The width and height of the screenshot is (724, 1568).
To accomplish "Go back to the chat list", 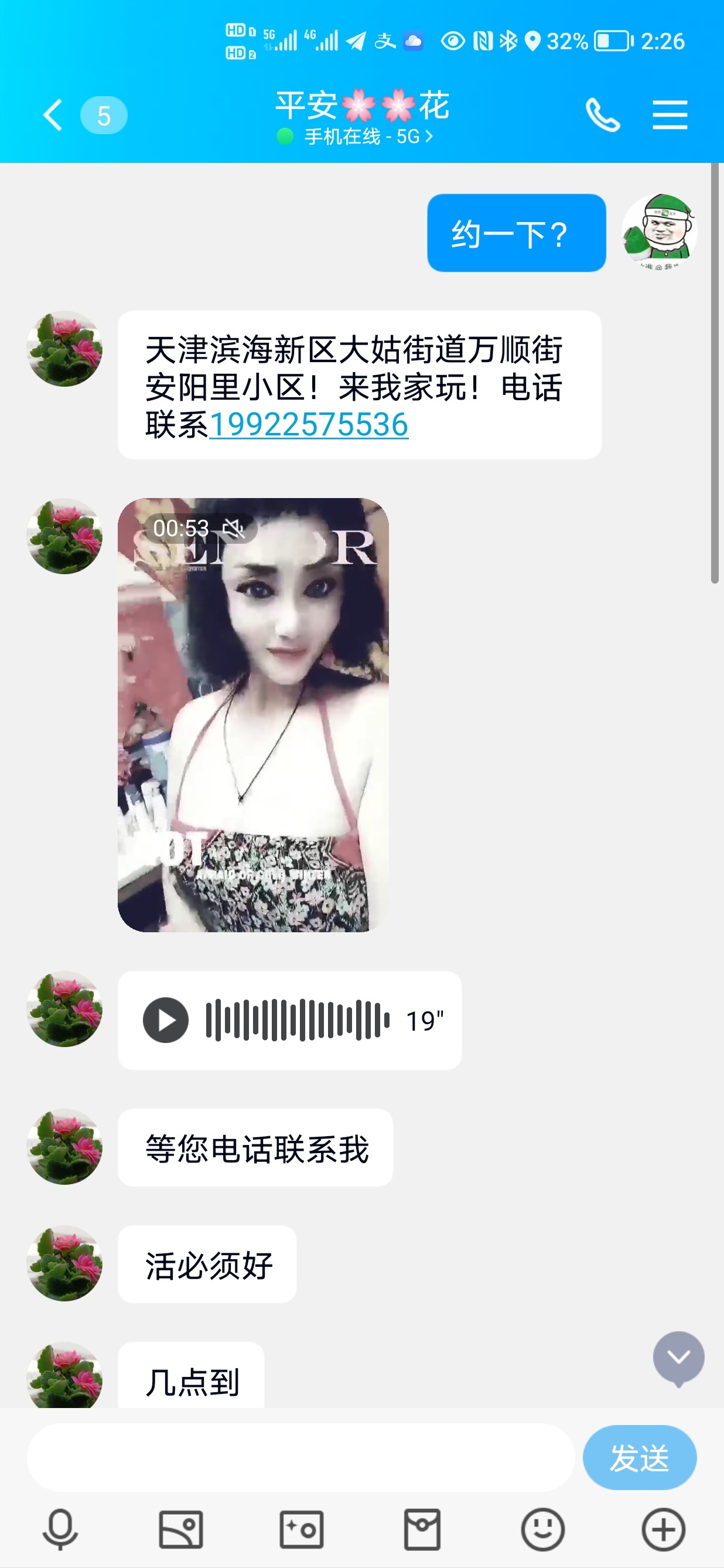I will 52,114.
